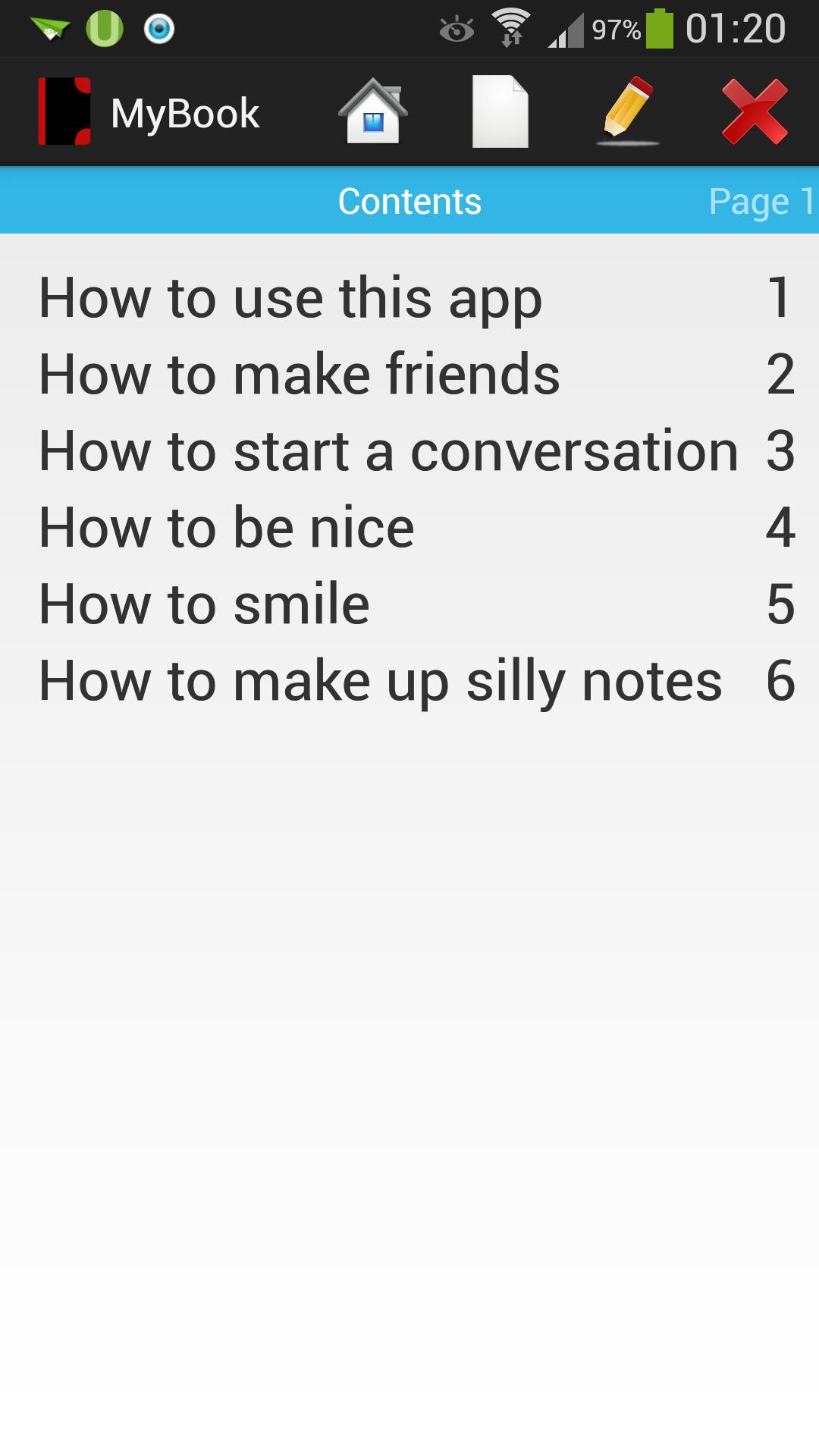This screenshot has width=819, height=1456.
Task: Edit with the pencil icon
Action: coord(628,112)
